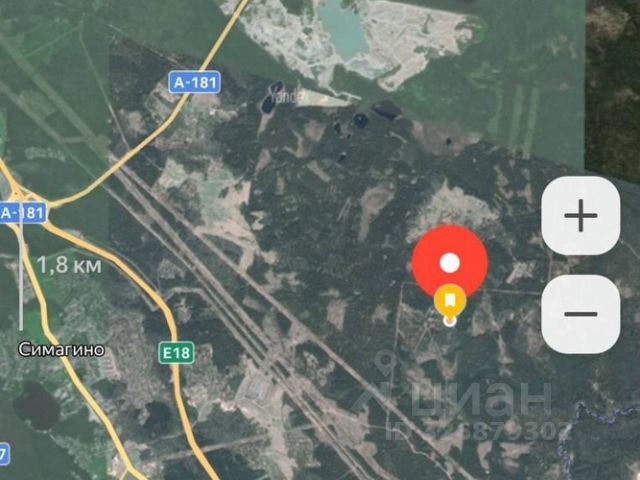
Task: Zoom out of the map
Action: pos(580,313)
